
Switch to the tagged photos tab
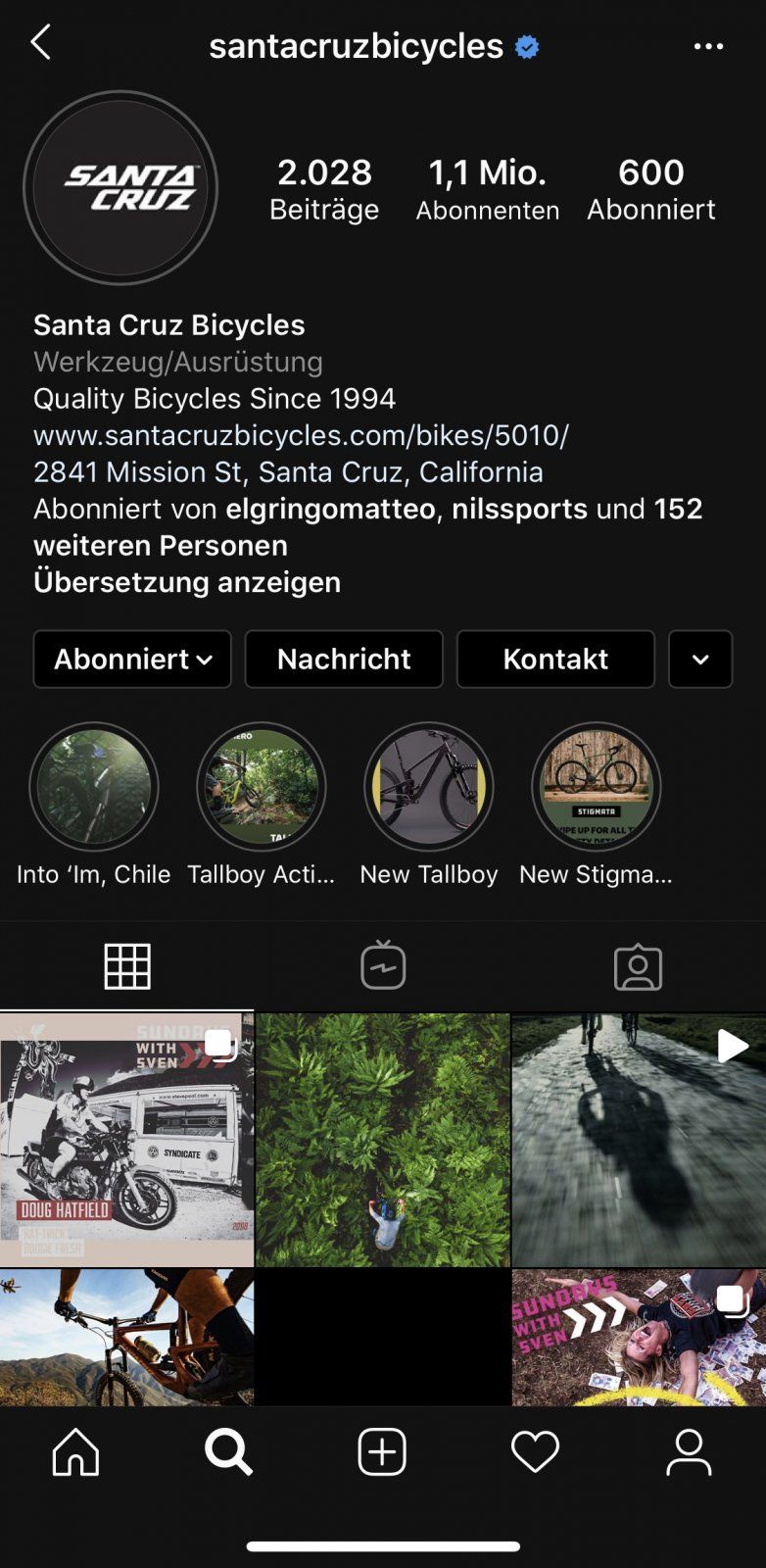638,966
